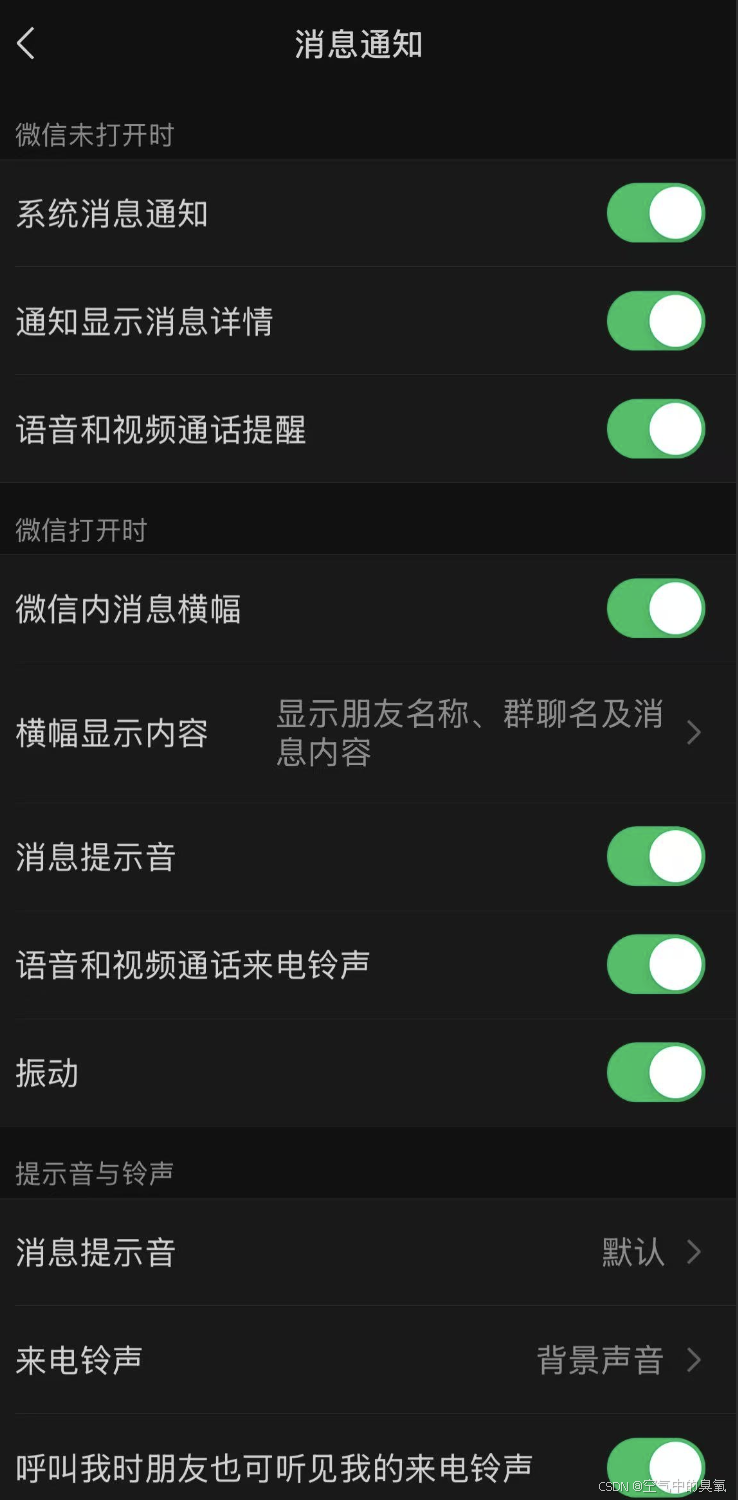Go back from 消息通知 page
This screenshot has width=738, height=1500.
click(x=27, y=44)
